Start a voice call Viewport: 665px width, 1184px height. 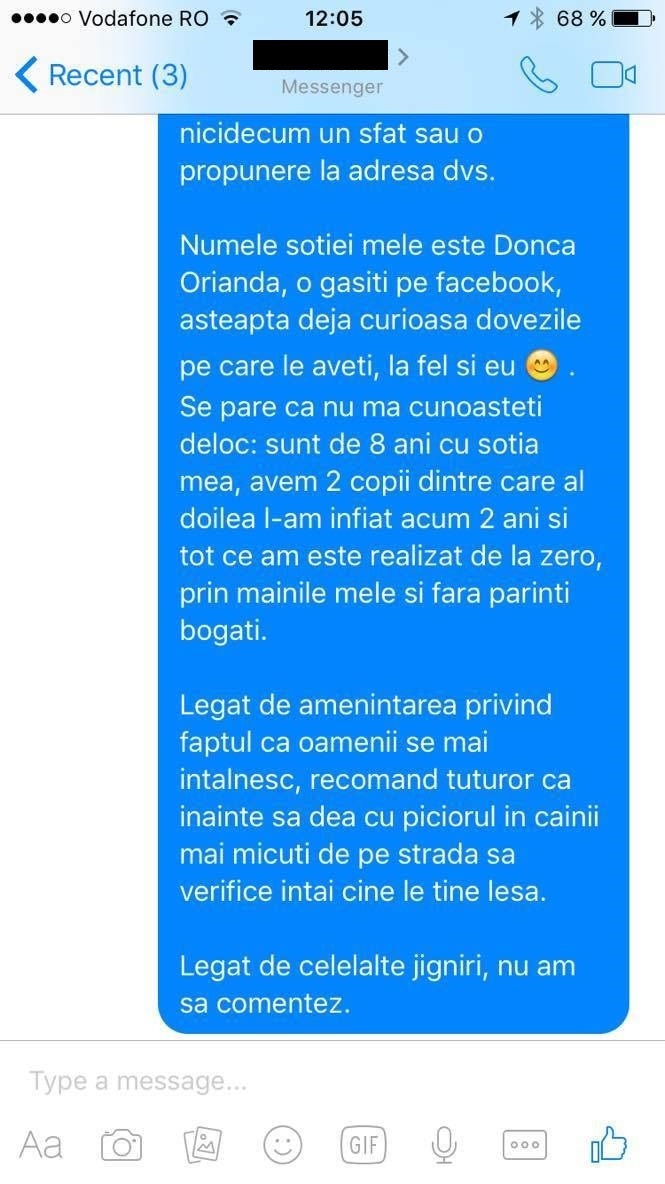(x=539, y=75)
